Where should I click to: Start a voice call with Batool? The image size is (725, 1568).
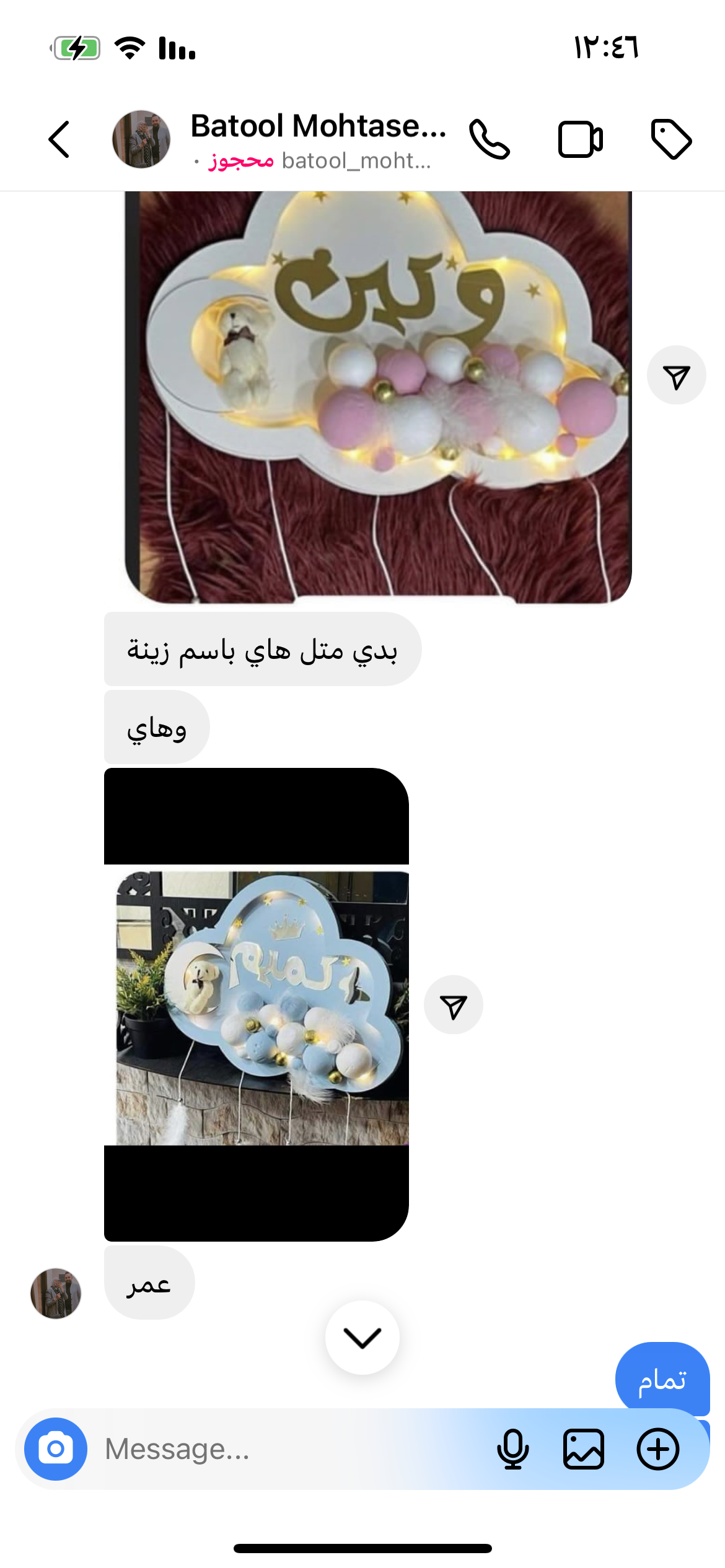pos(489,139)
